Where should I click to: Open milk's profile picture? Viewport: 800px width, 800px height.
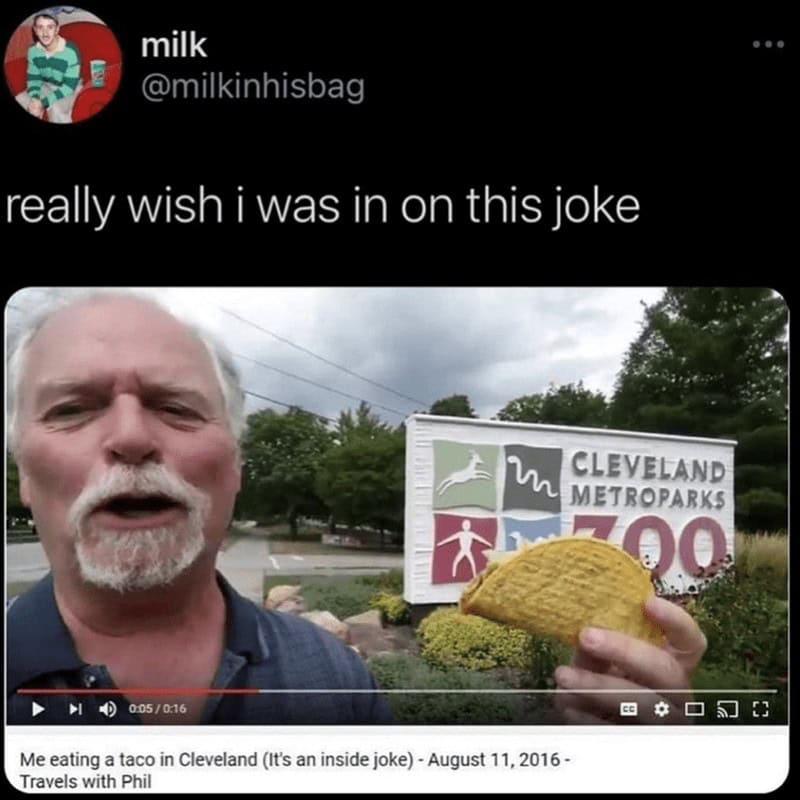click(62, 65)
